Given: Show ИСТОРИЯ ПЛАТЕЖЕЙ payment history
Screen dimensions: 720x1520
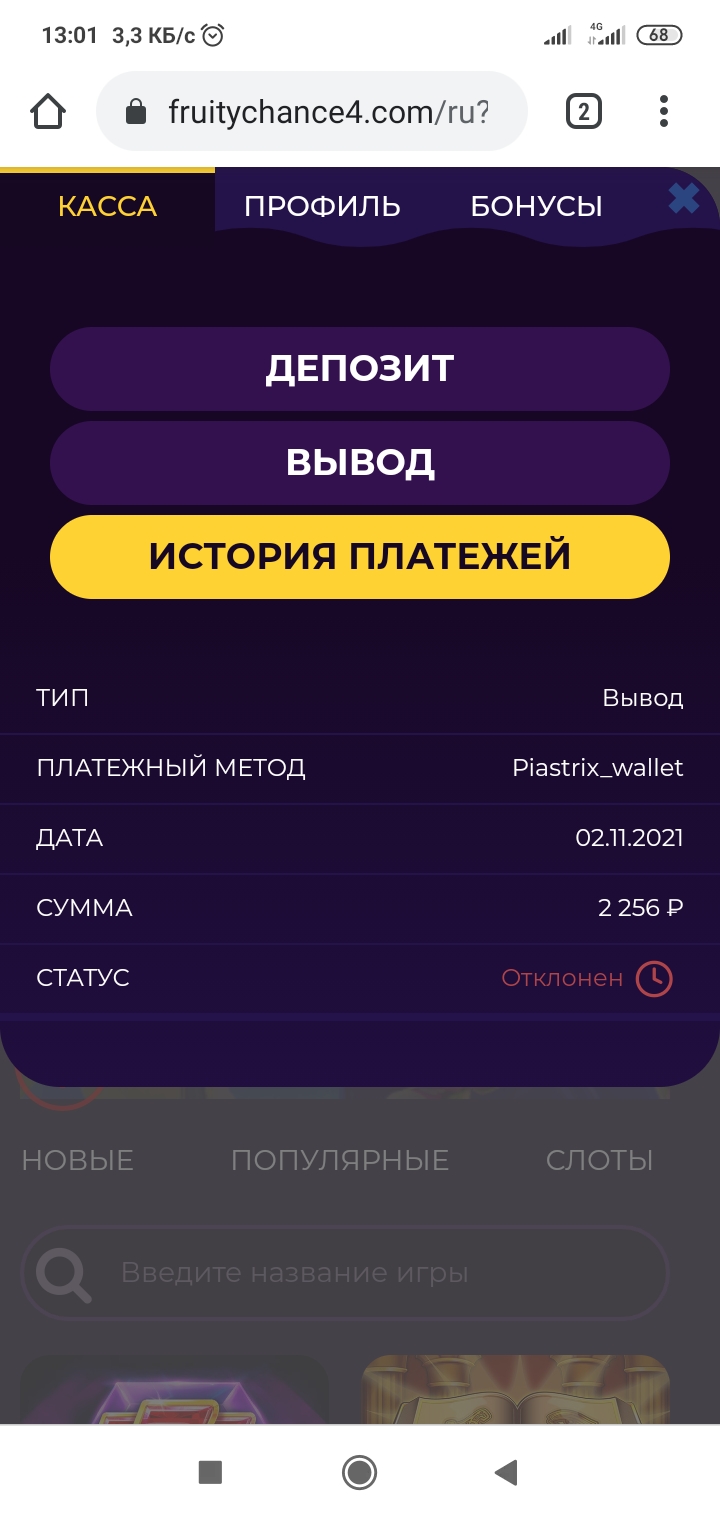Looking at the screenshot, I should (x=360, y=556).
